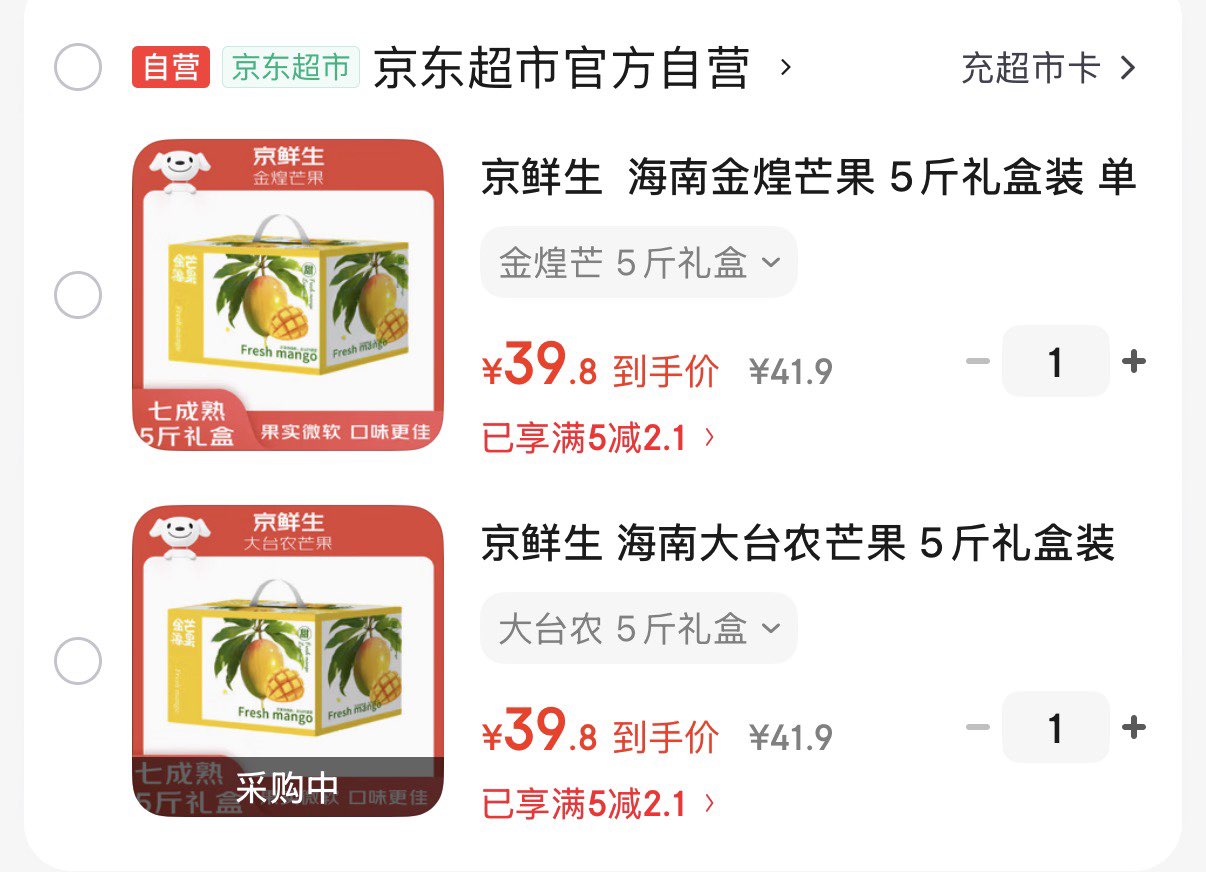View 已享满5减2.1 discount under 大台农芒果
1206x872 pixels.
[598, 804]
